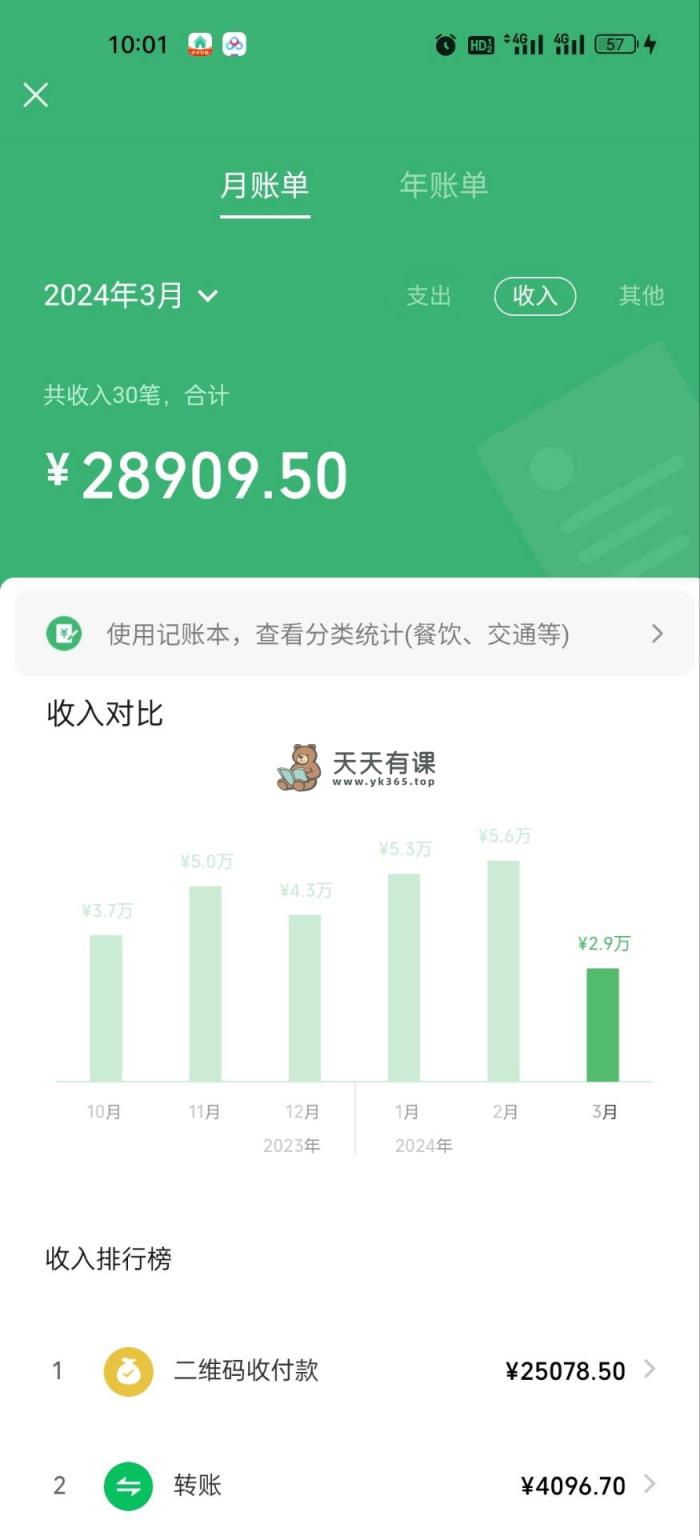Screen dimensions: 700x1536
Task: Show 其他 transactions
Action: (641, 296)
